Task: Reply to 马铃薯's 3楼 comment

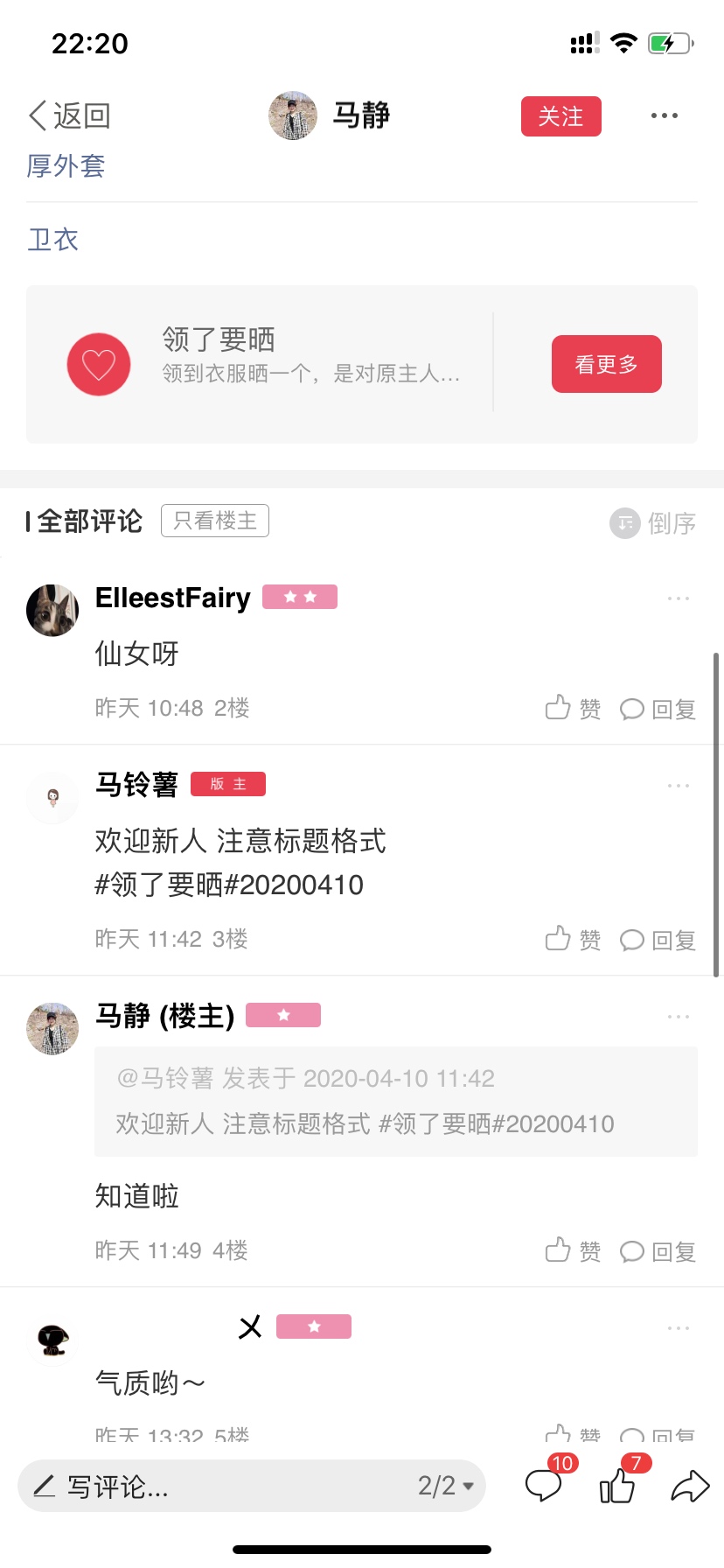Action: coord(658,940)
